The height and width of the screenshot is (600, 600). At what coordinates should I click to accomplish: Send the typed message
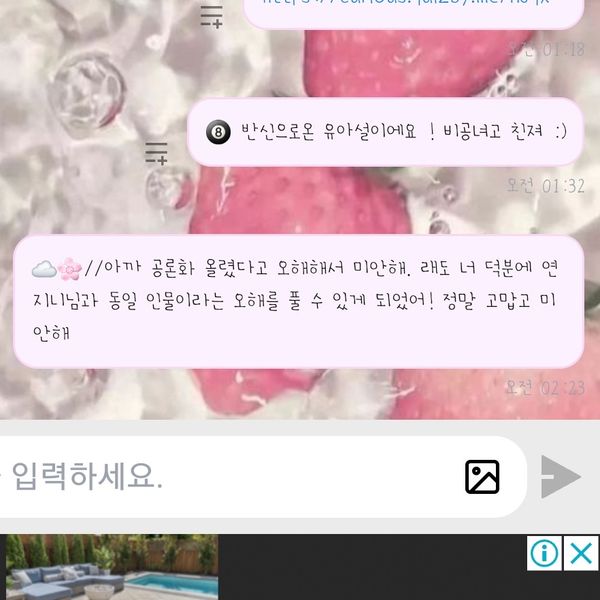click(560, 476)
